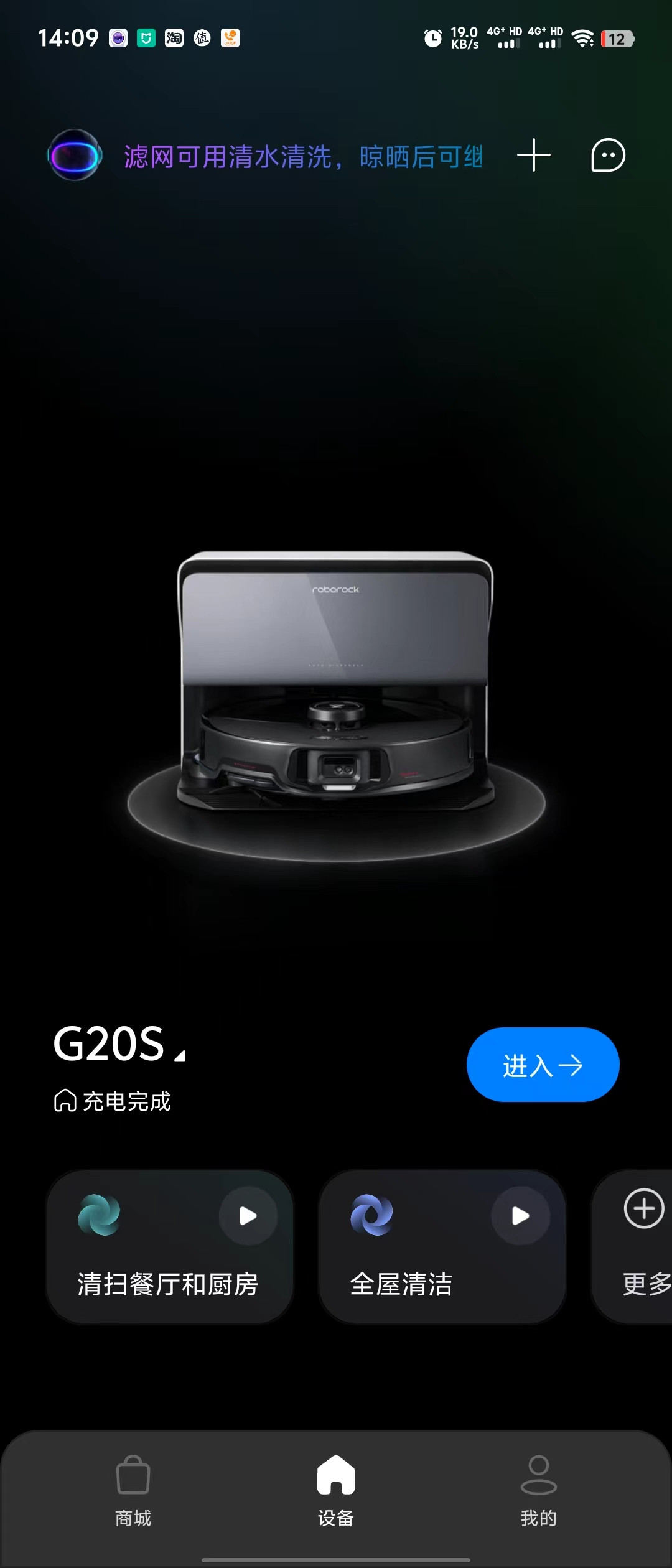
Task: Open the messages chat bubble icon
Action: (x=608, y=156)
